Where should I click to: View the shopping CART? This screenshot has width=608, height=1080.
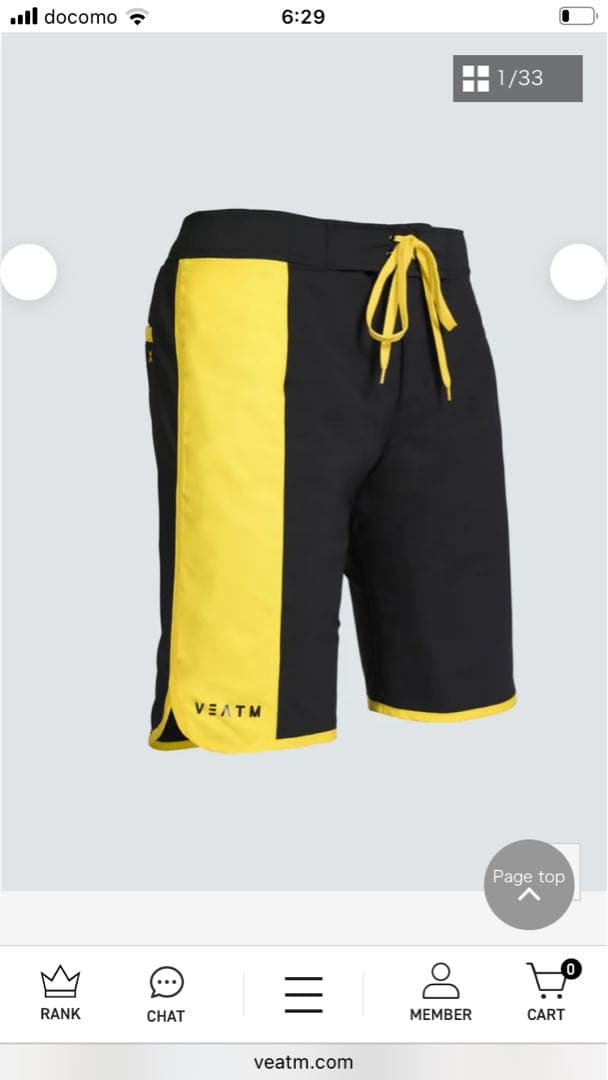(x=547, y=994)
